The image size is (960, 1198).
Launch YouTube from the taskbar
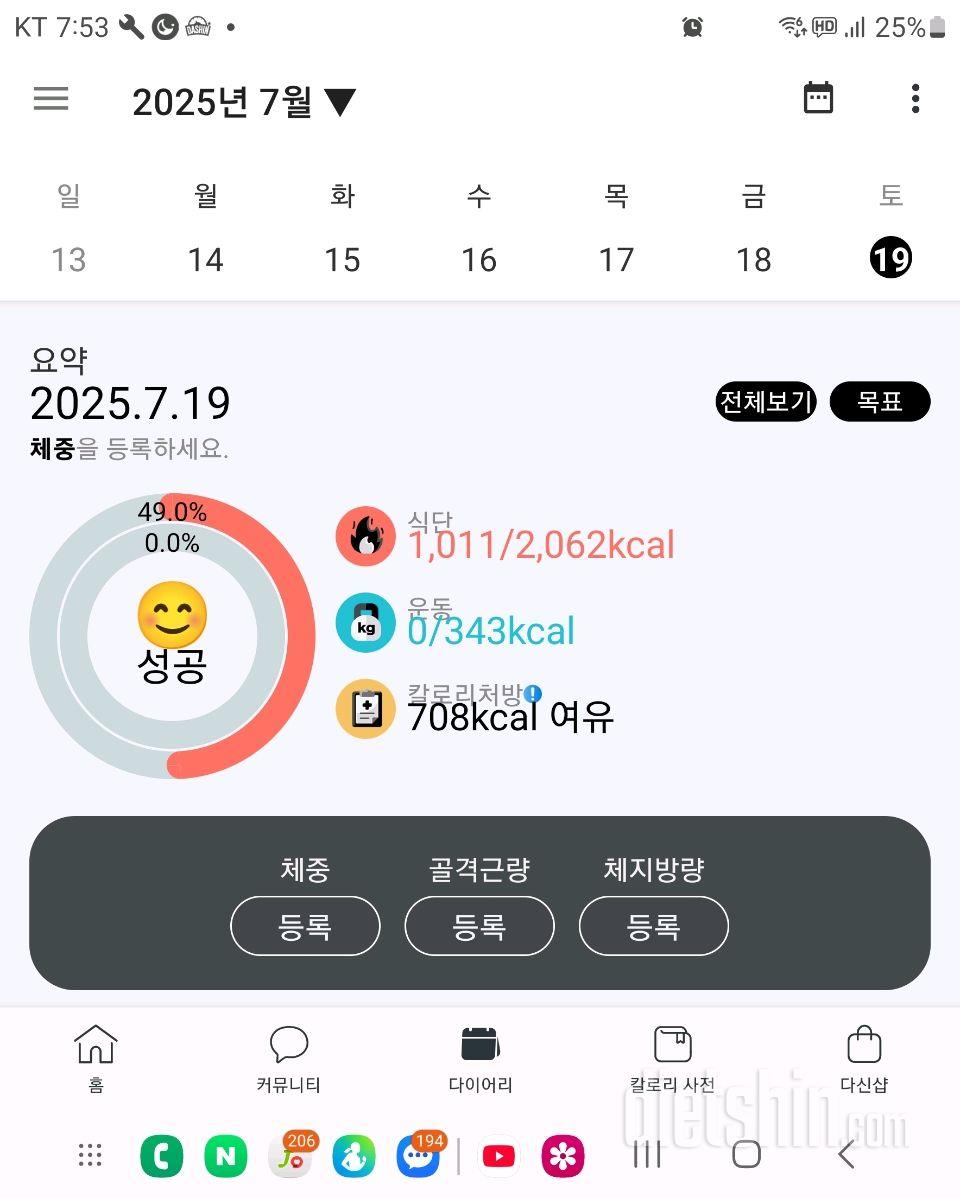pyautogui.click(x=498, y=1157)
